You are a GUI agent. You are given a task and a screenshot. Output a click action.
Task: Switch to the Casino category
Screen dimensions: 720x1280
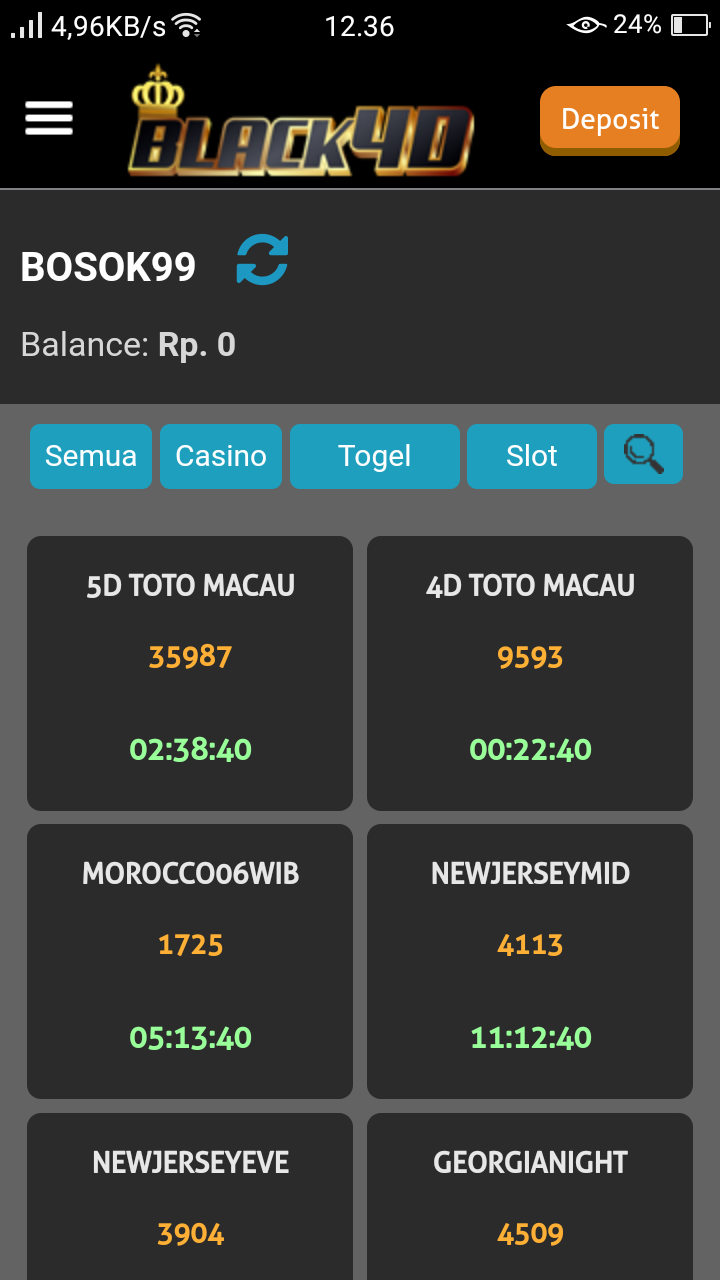(x=221, y=456)
